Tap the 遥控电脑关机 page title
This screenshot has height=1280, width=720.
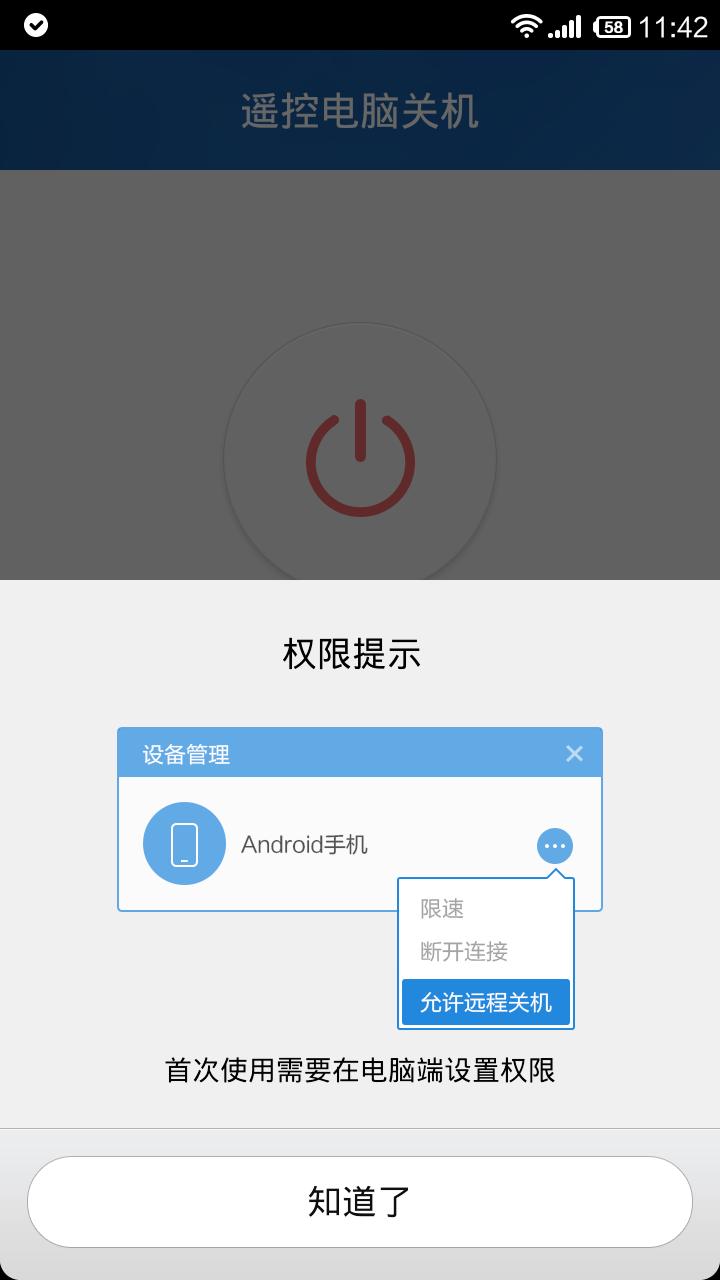360,110
